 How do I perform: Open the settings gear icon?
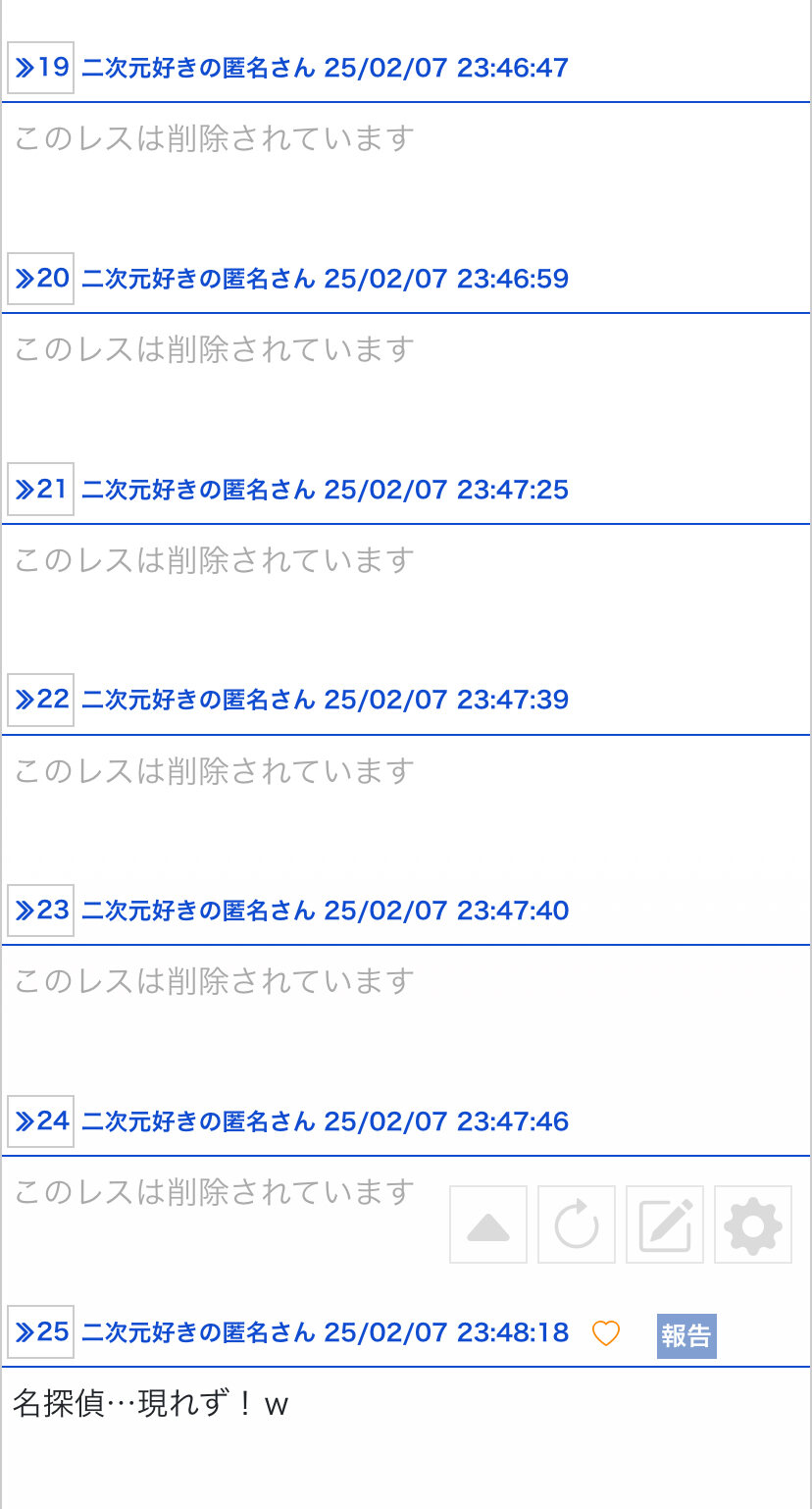pos(753,1224)
